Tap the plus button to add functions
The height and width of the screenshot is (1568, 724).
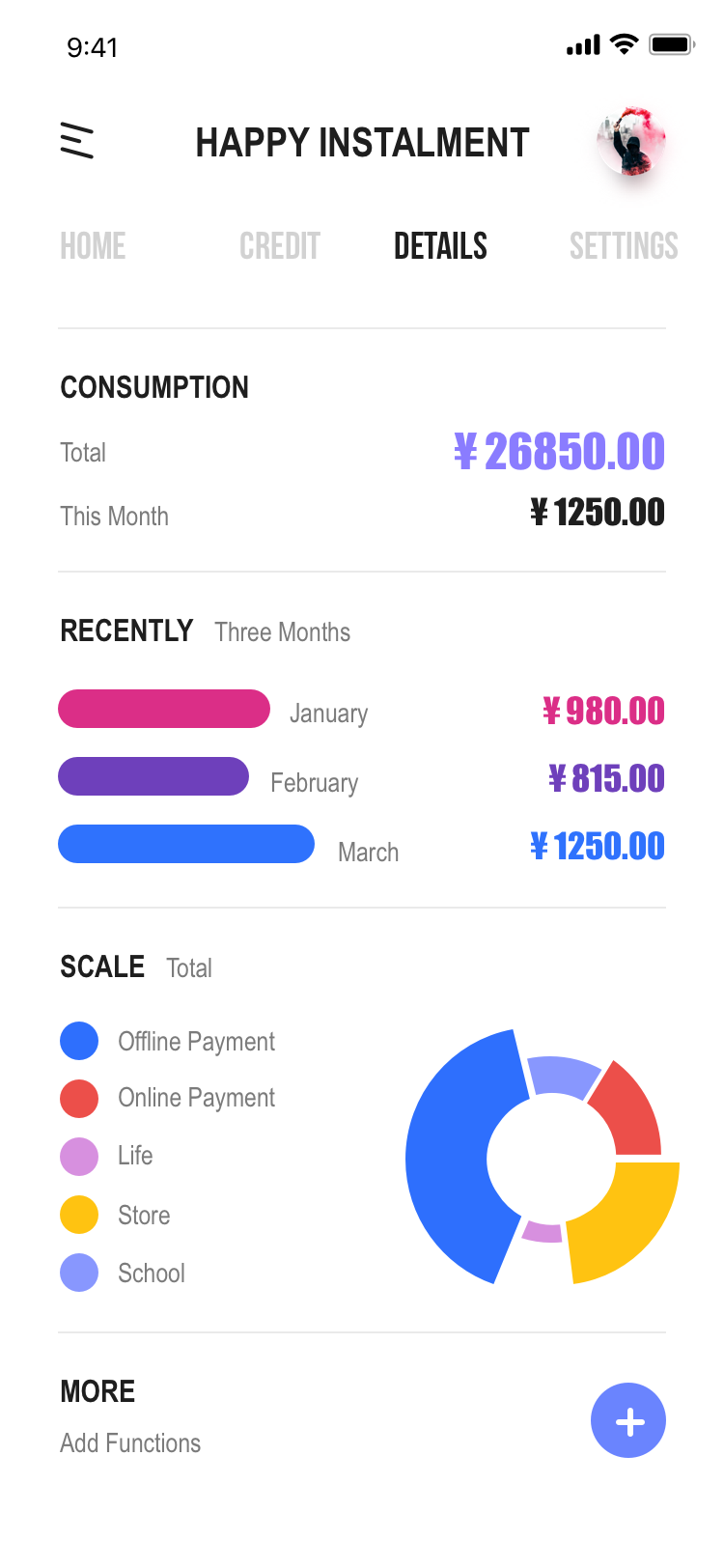pyautogui.click(x=628, y=1420)
